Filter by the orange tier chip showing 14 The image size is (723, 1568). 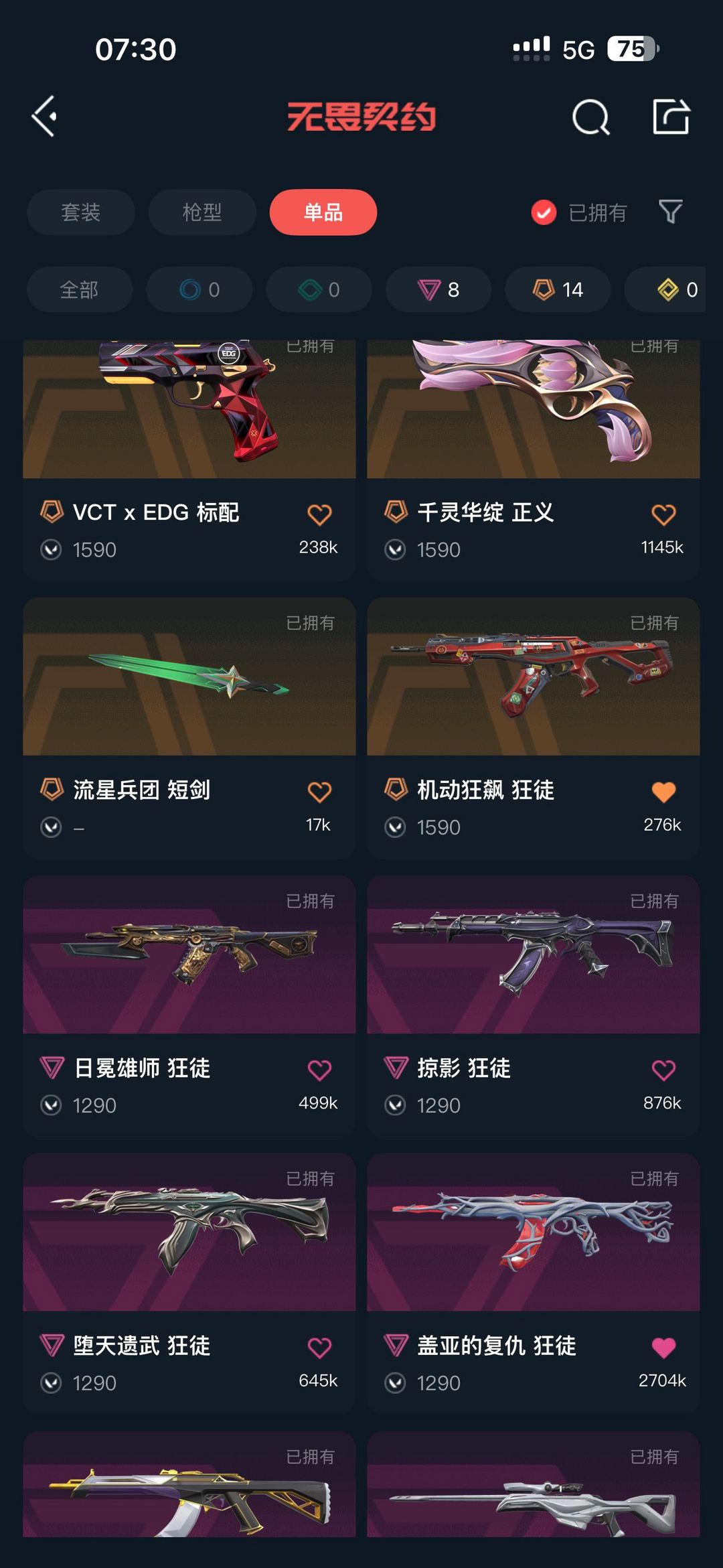pos(558,289)
